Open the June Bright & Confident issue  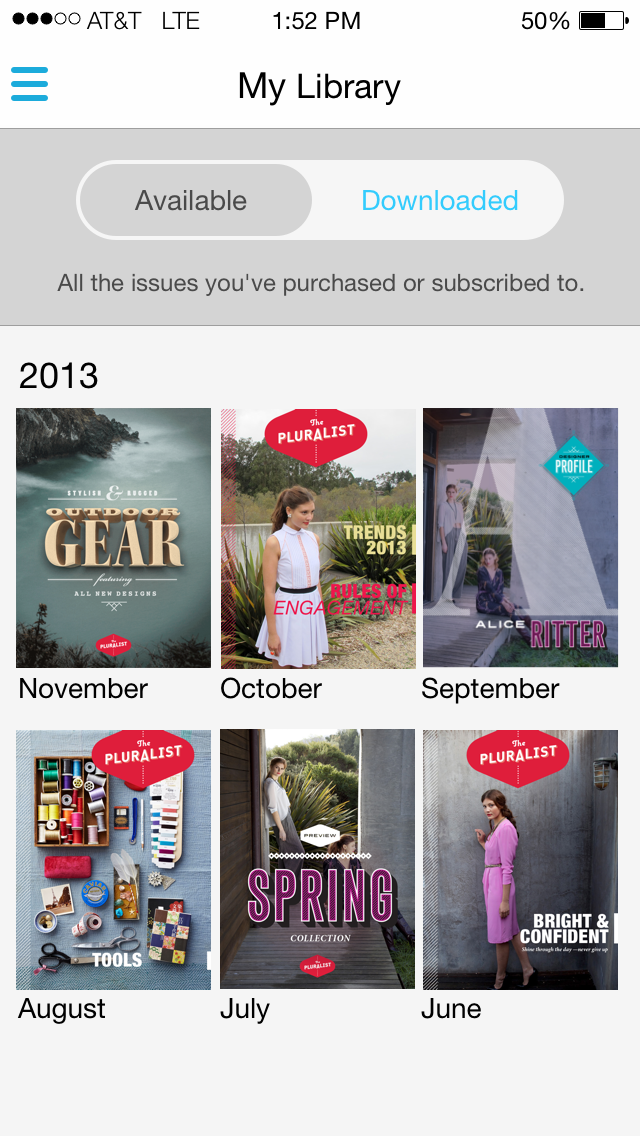click(x=520, y=859)
